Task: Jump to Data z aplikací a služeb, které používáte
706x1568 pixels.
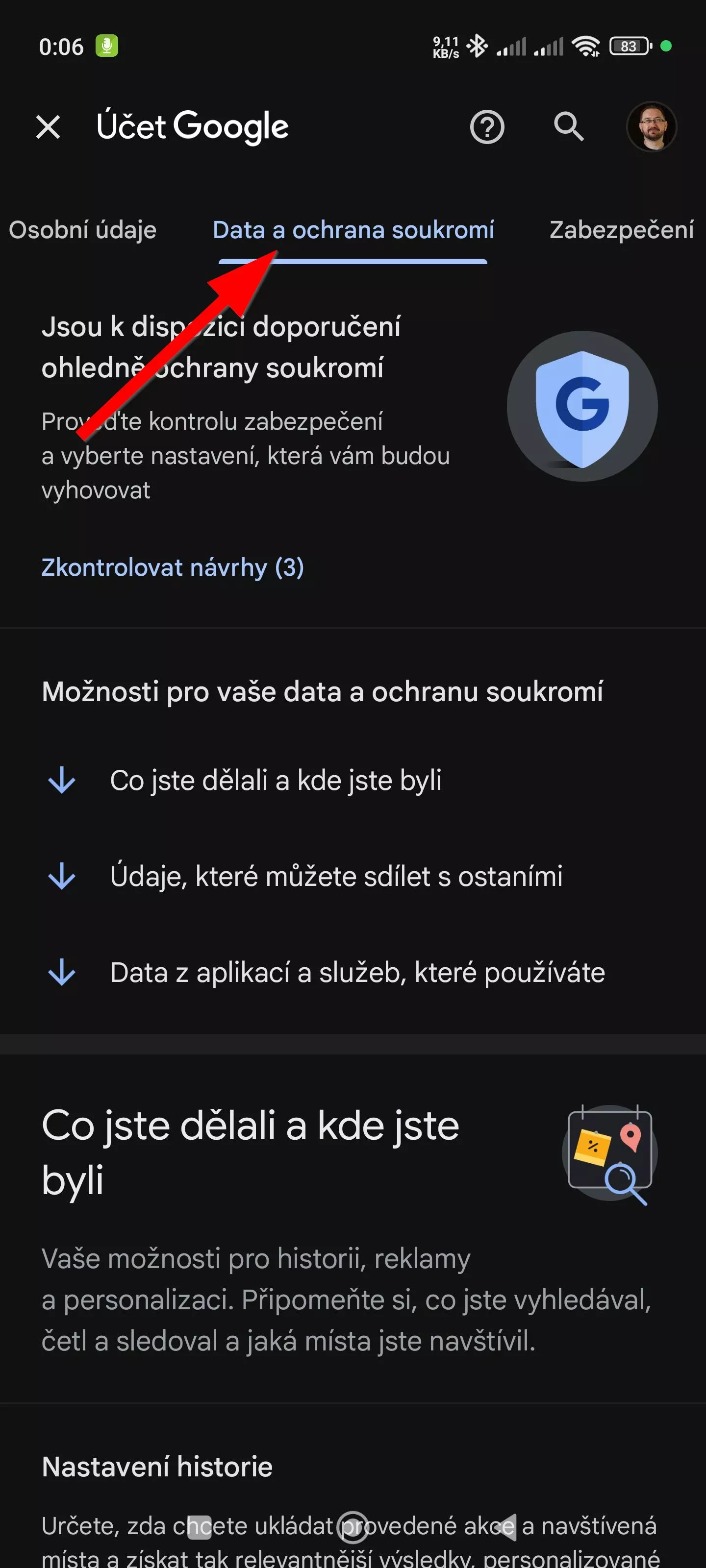Action: pyautogui.click(x=327, y=973)
